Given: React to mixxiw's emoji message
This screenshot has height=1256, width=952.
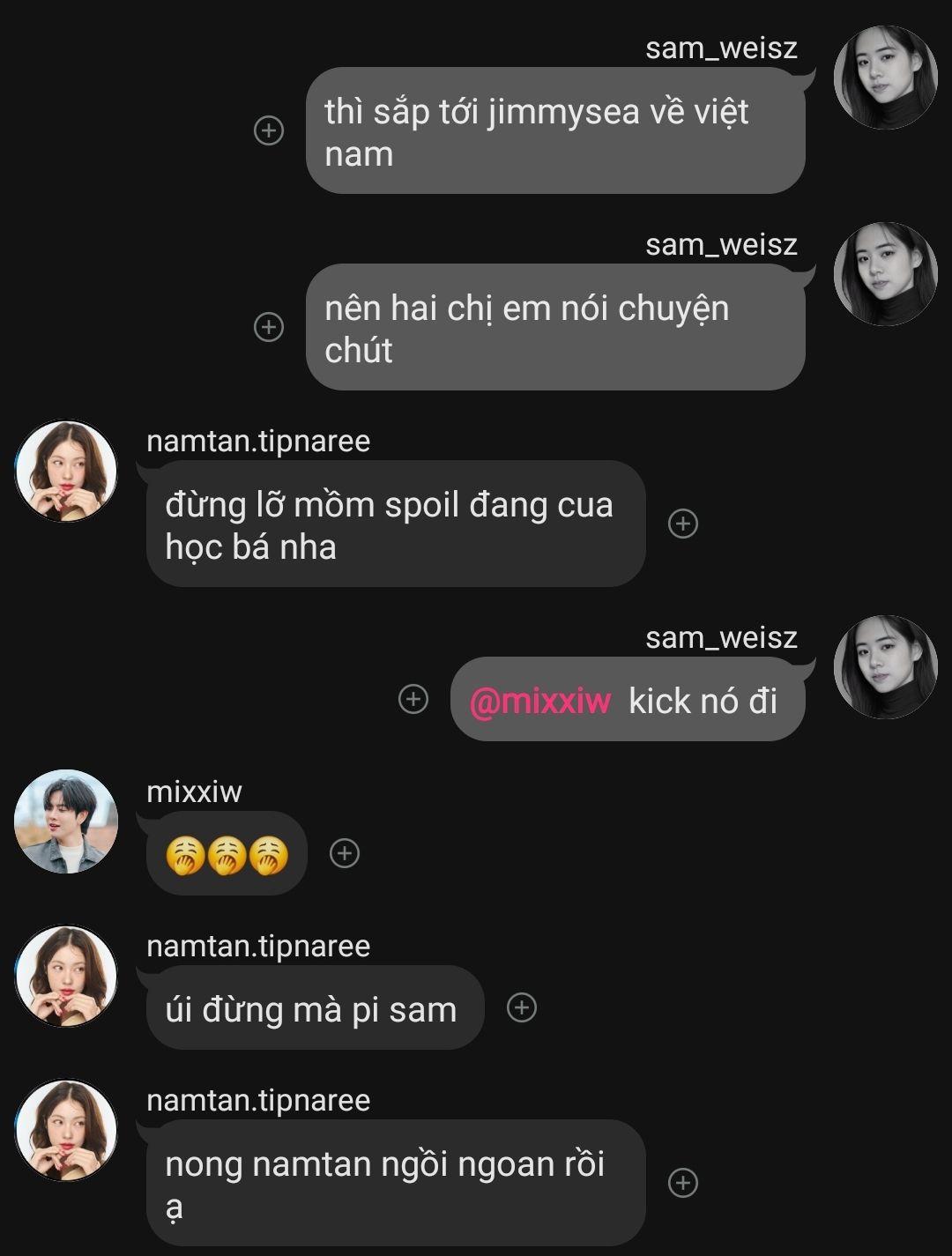Looking at the screenshot, I should (345, 853).
